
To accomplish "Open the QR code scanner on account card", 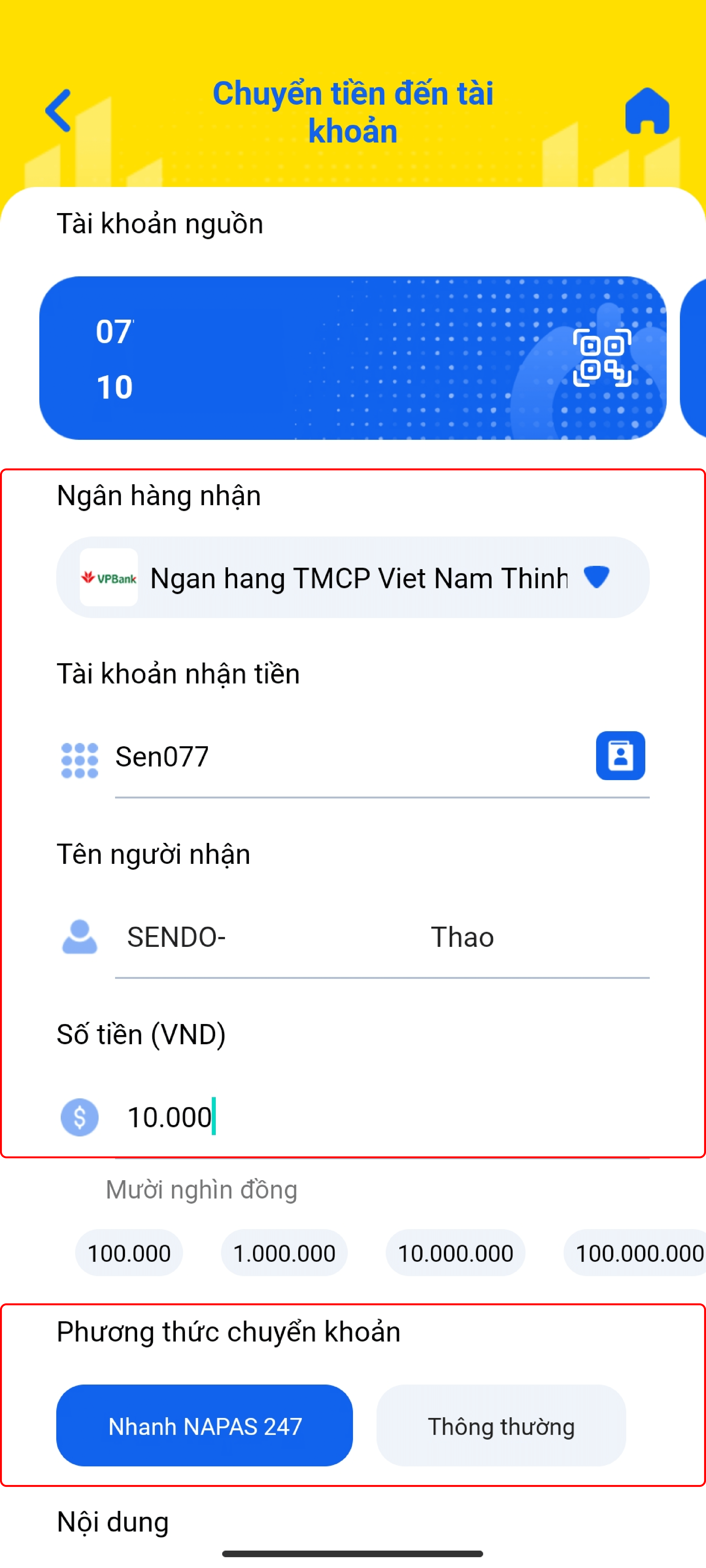I will [602, 358].
